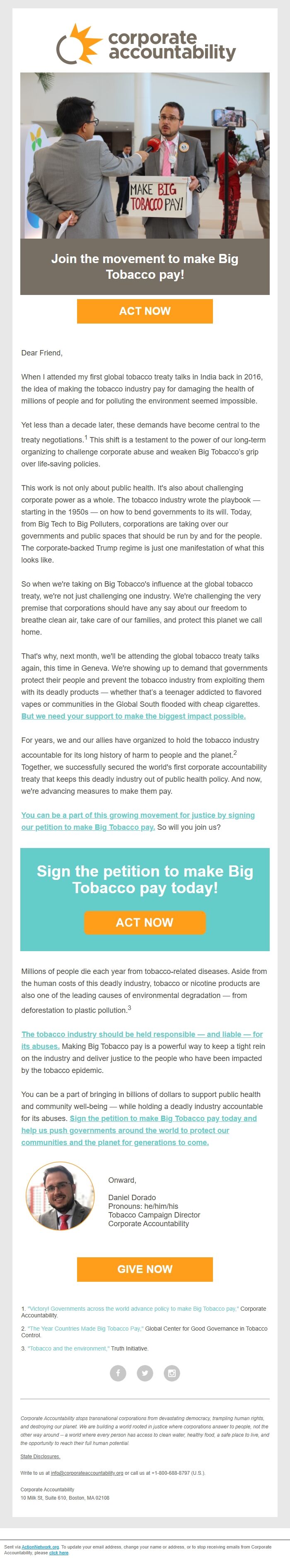Tap ACT NOW in the teal petition box
The height and width of the screenshot is (1568, 290).
pos(145,922)
